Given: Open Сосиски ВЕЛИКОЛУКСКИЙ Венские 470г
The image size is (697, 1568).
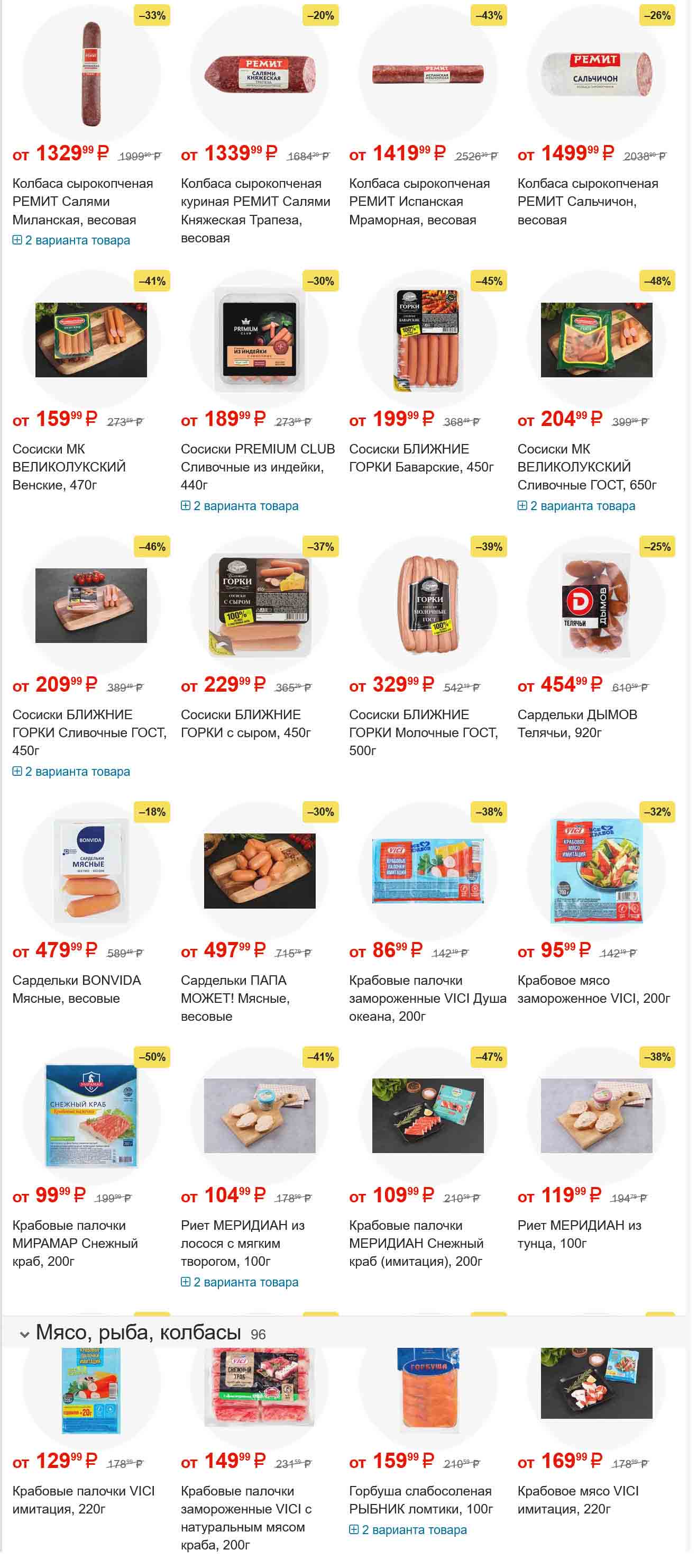Looking at the screenshot, I should click(68, 466).
